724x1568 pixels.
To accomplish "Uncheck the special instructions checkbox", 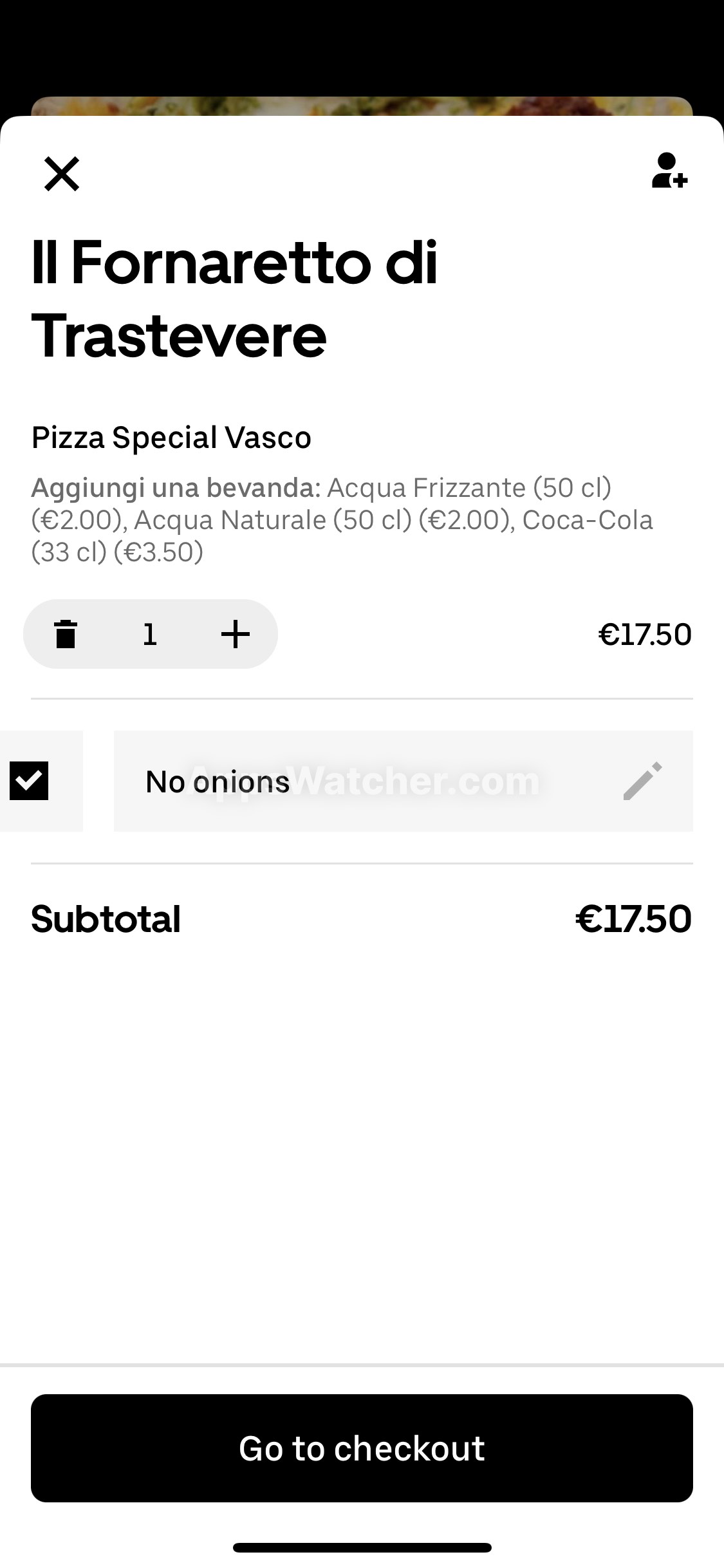I will coord(29,781).
